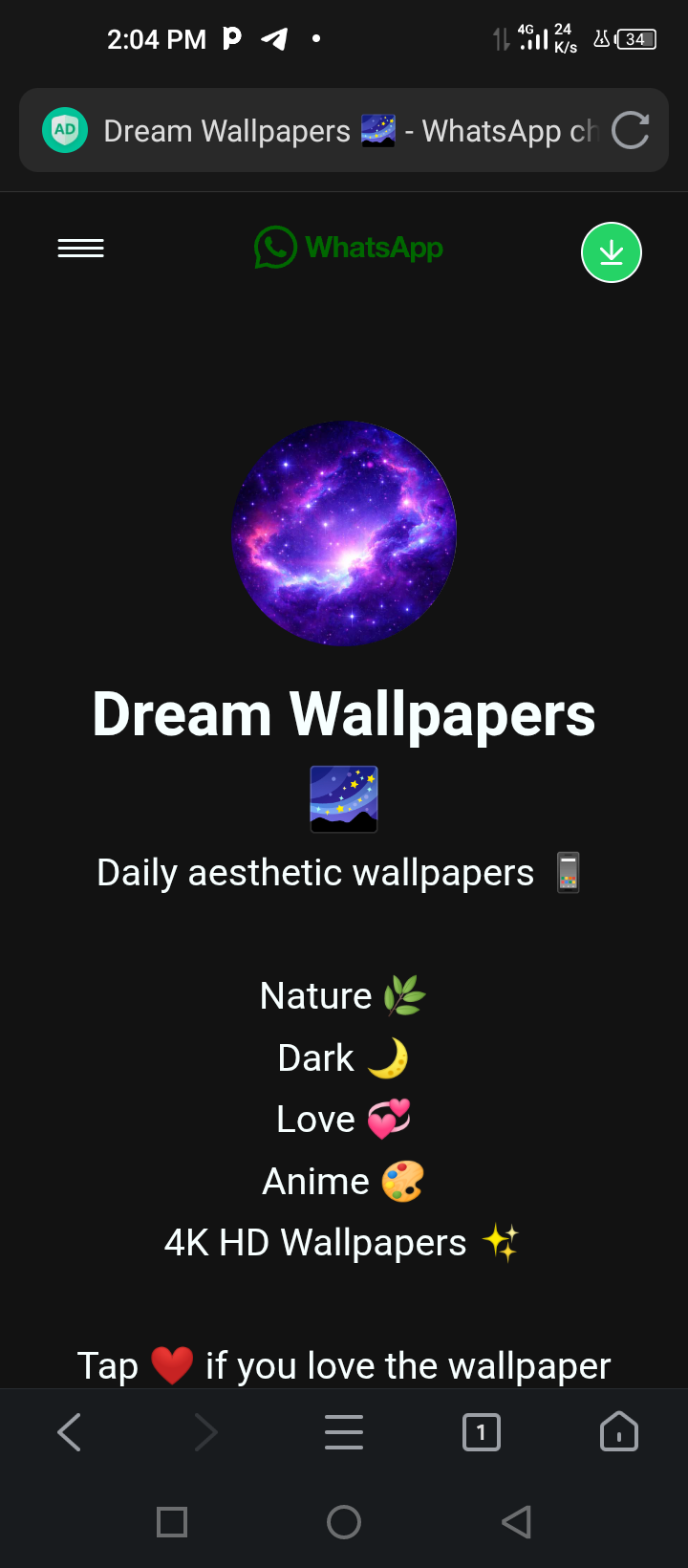
Task: Go to browser home page
Action: click(x=619, y=1432)
